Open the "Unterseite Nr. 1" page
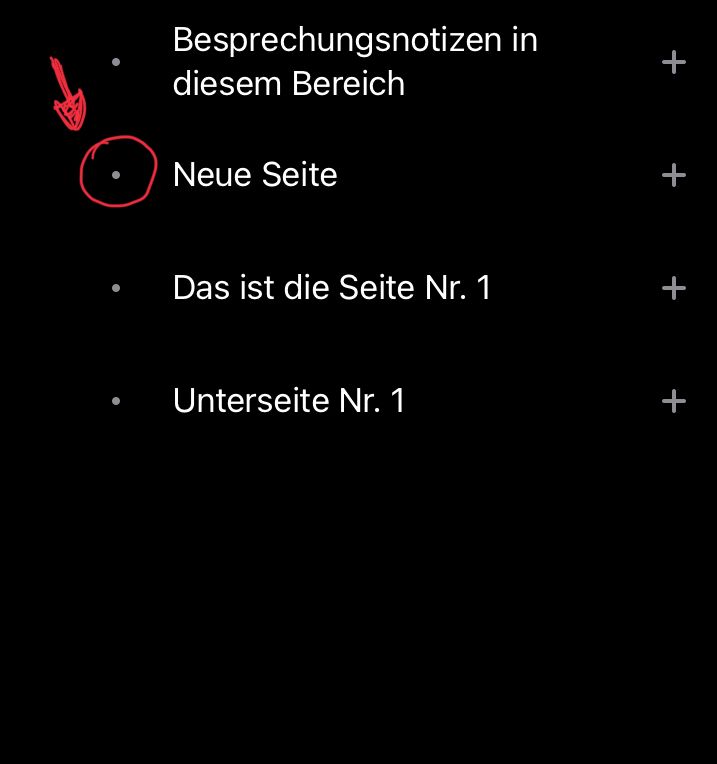The image size is (717, 764). (x=289, y=401)
